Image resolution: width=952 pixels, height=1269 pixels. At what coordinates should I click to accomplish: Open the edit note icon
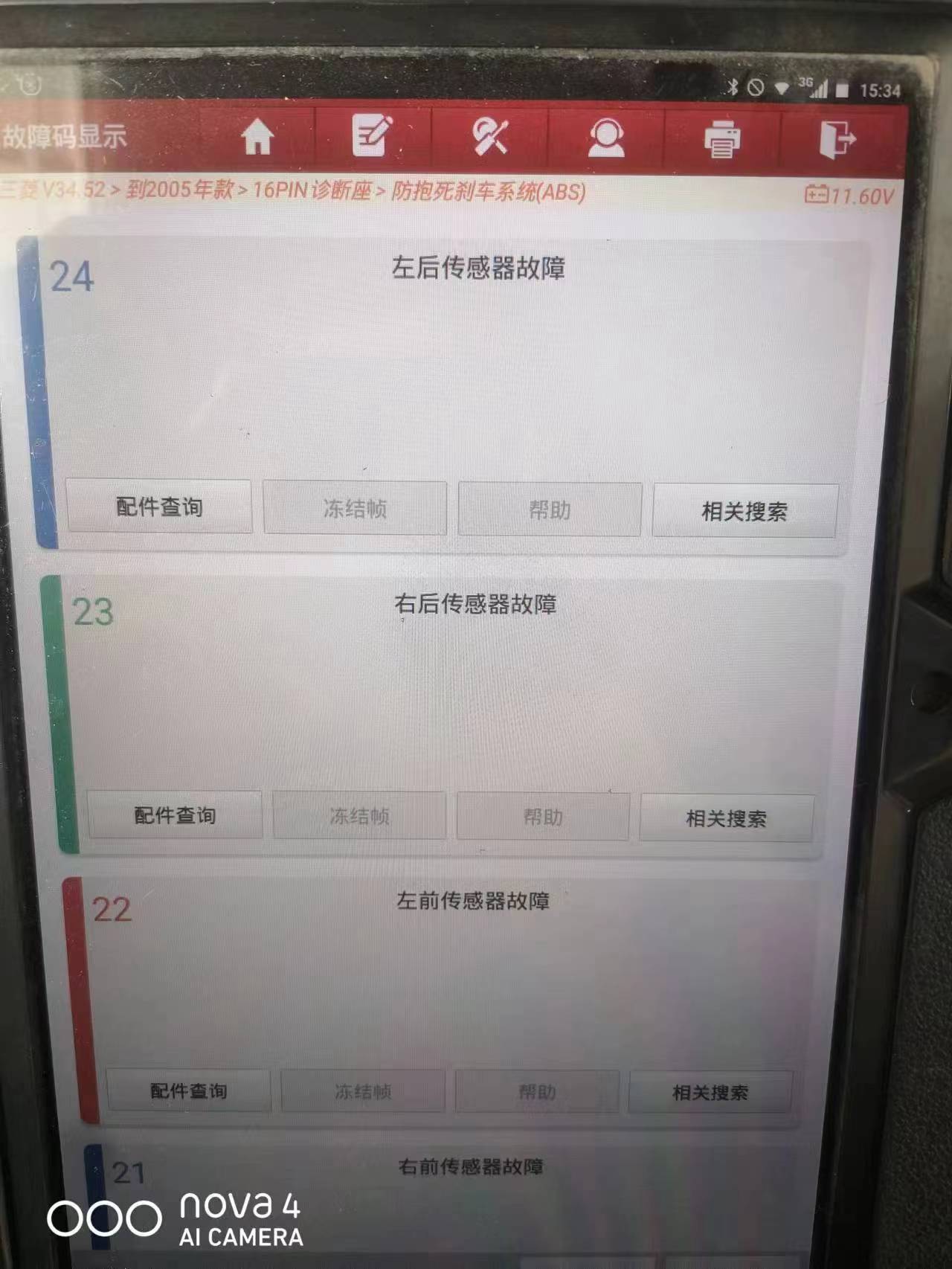coord(371,136)
